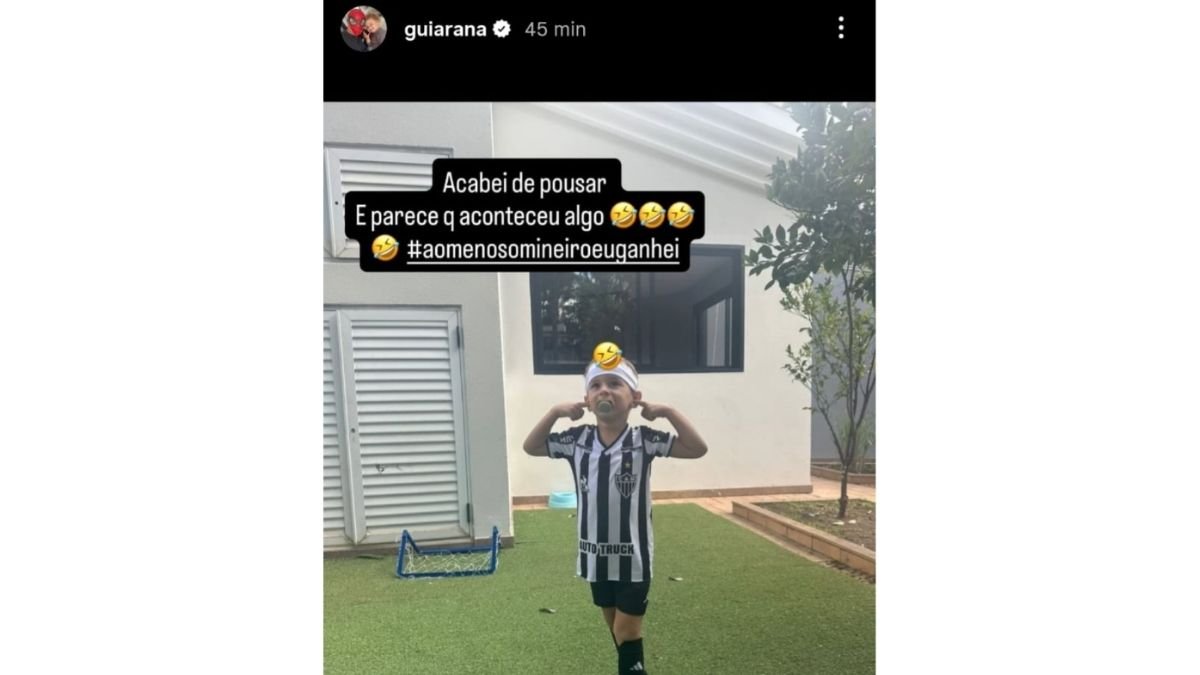Open the story's three-dot overflow menu
The height and width of the screenshot is (675, 1200).
[840, 28]
